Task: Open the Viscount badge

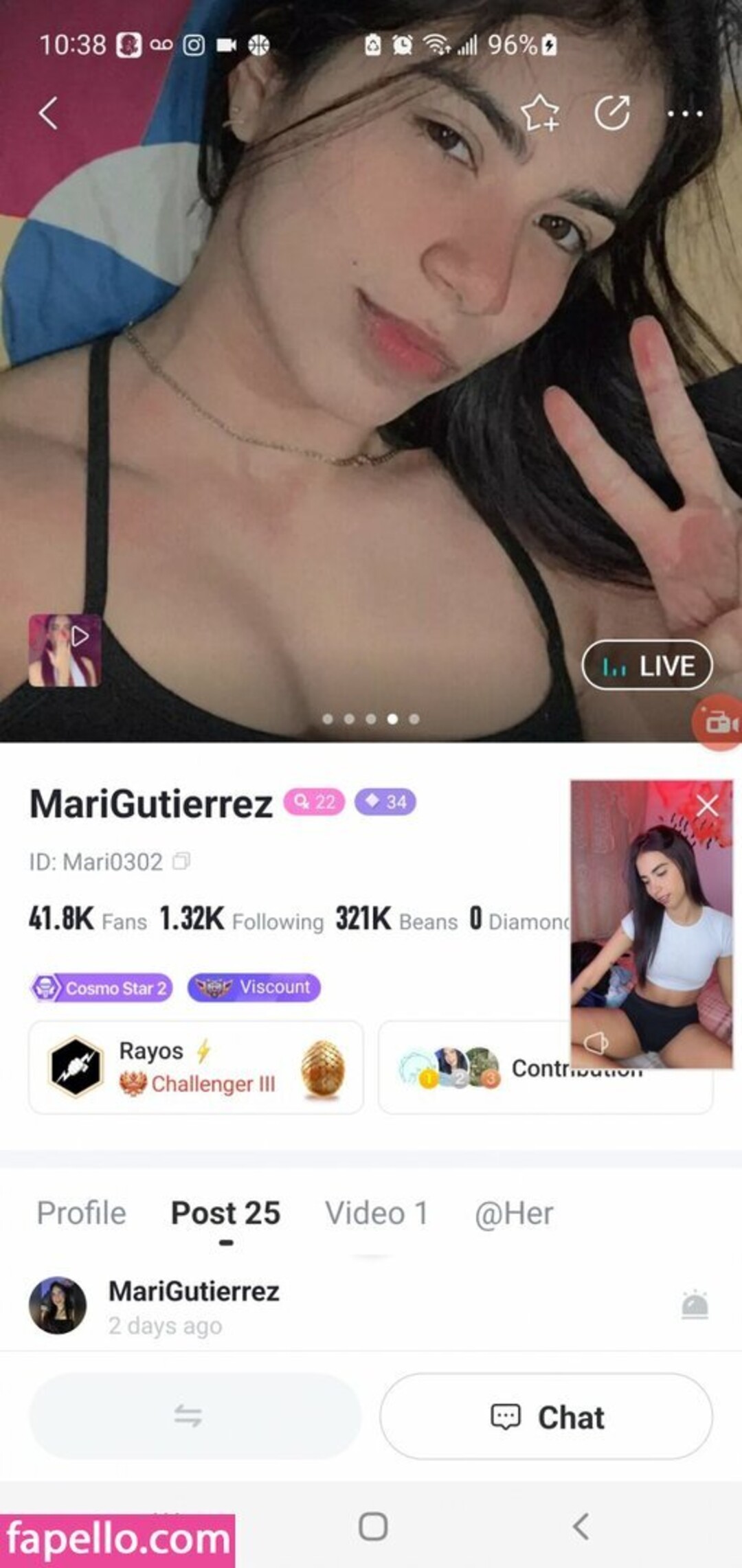Action: point(254,987)
